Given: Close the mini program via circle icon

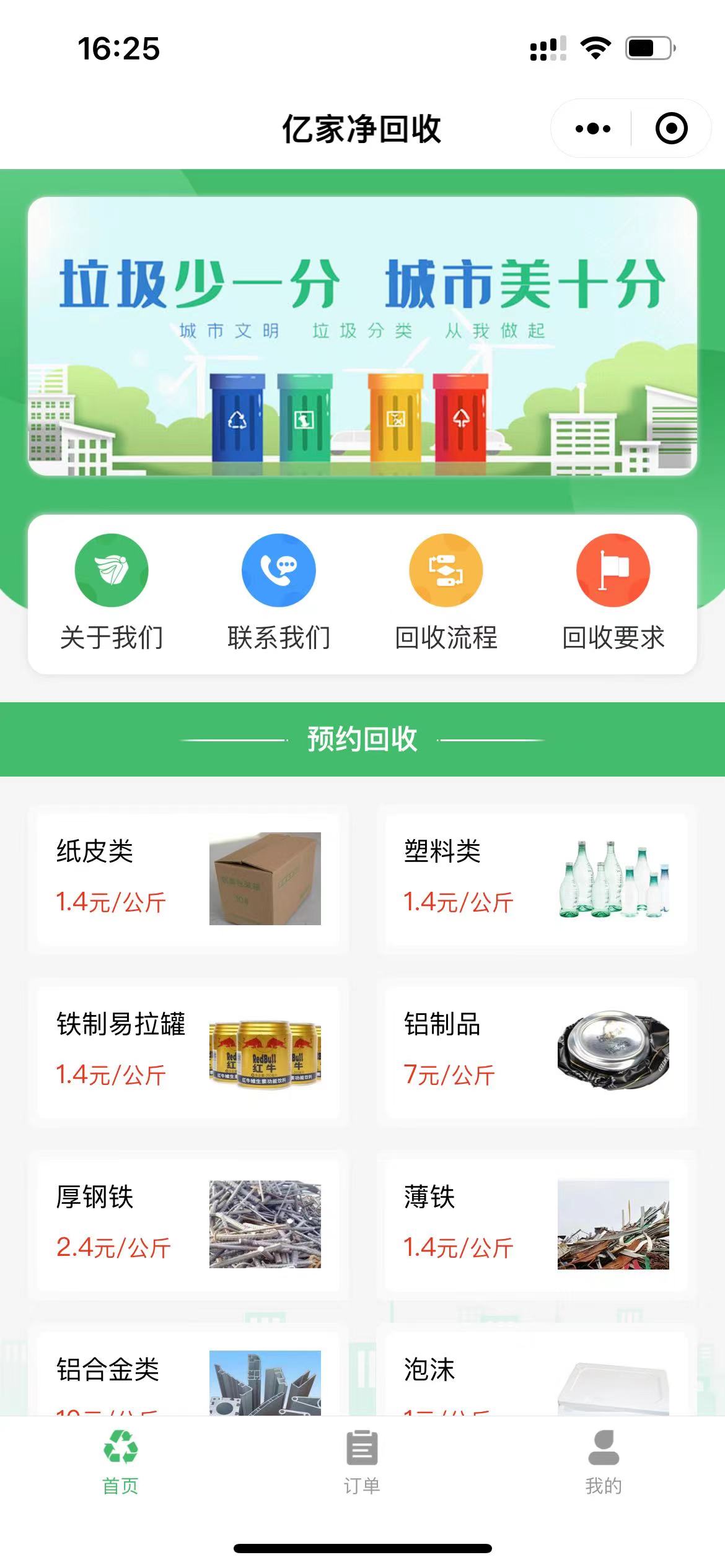Looking at the screenshot, I should 671,129.
